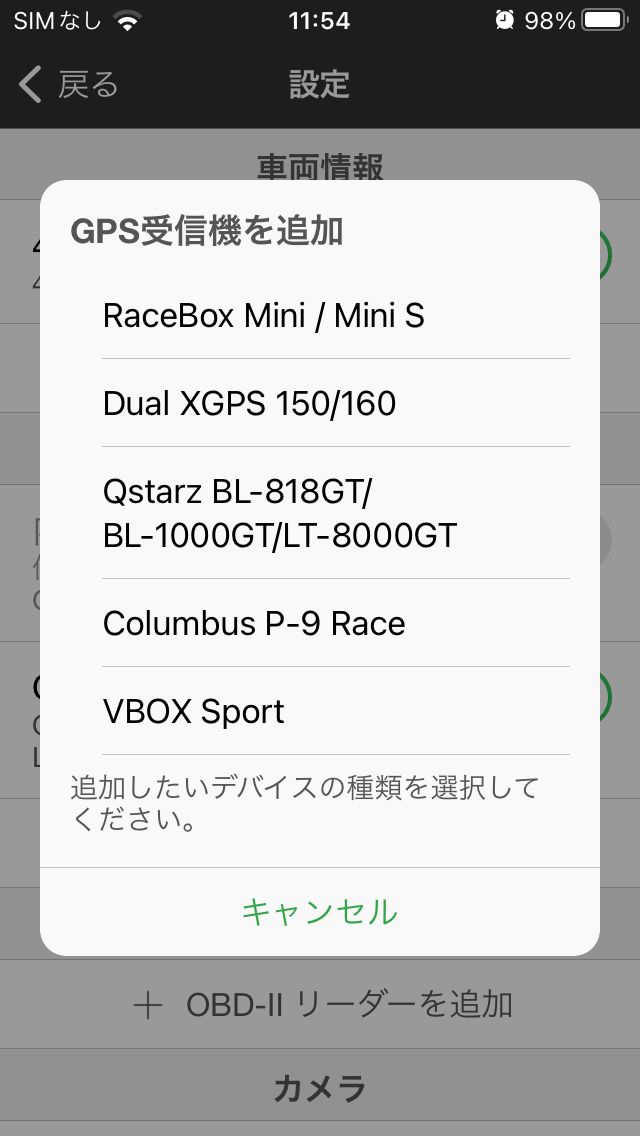Pick Qstarz BL-818GT/BL-1000GT/LT-8000GT option
Image resolution: width=640 pixels, height=1136 pixels.
pyautogui.click(x=320, y=513)
